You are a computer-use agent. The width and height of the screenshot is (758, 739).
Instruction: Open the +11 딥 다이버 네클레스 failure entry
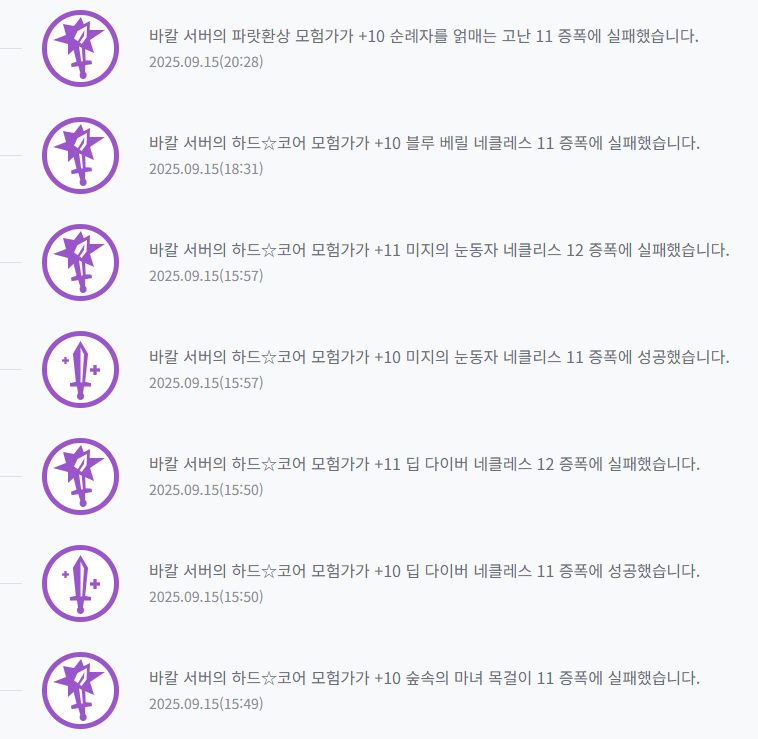423,465
